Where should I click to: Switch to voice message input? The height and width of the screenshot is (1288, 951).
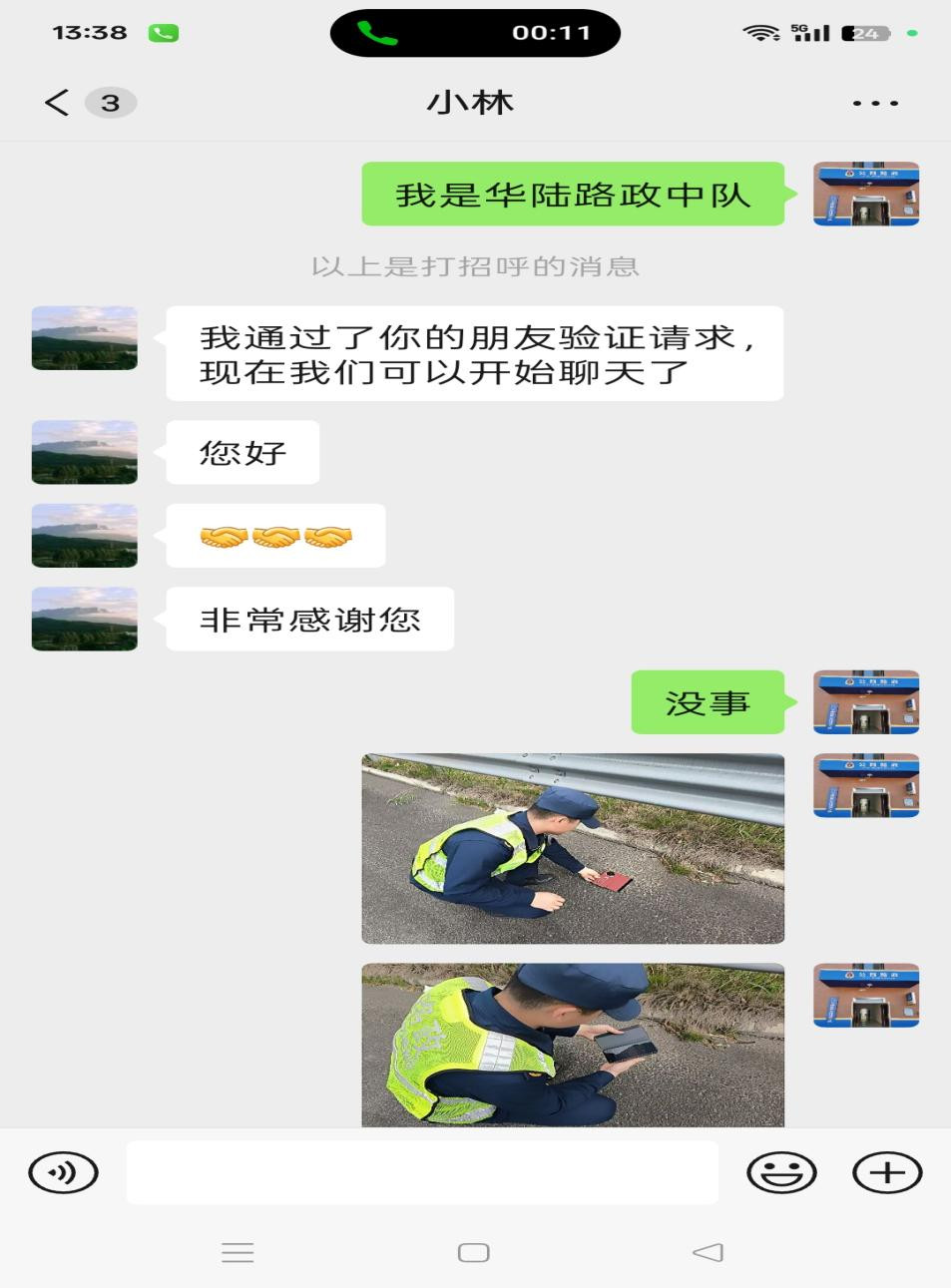(64, 1172)
